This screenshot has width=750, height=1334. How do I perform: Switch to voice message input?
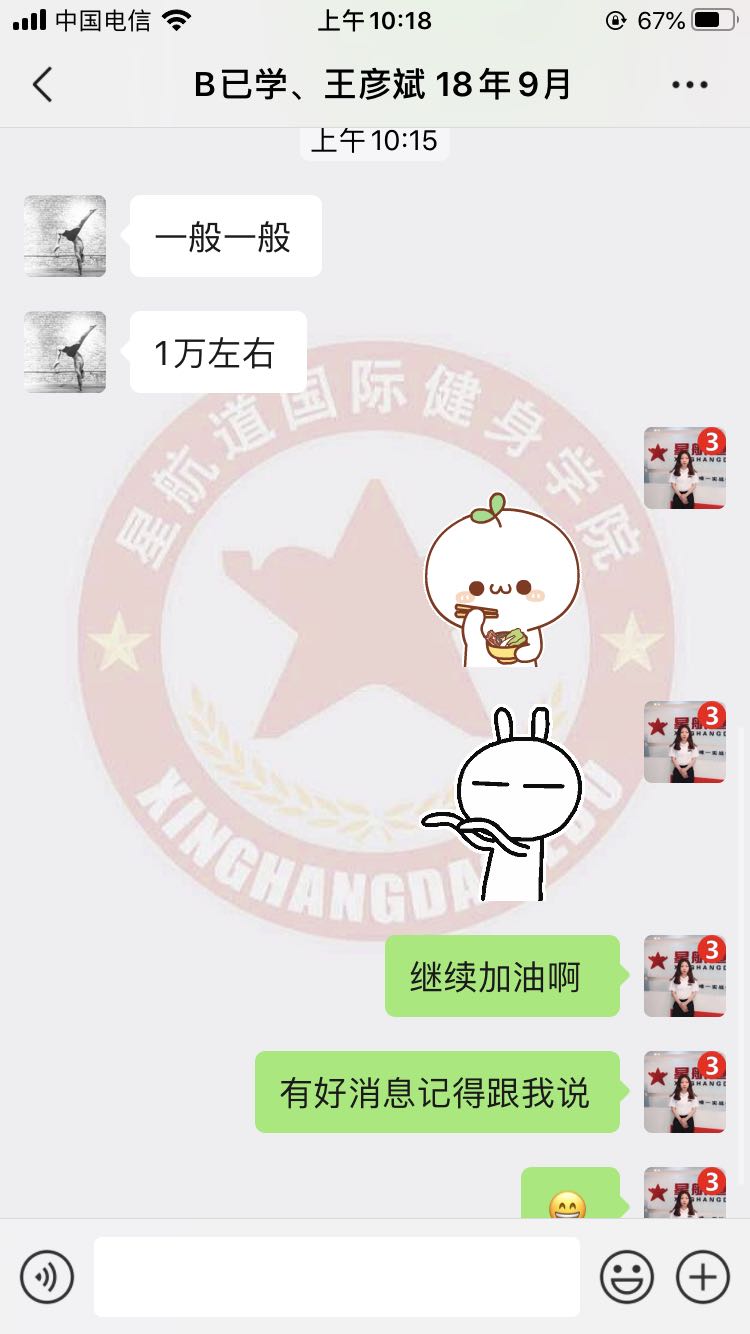(47, 1277)
